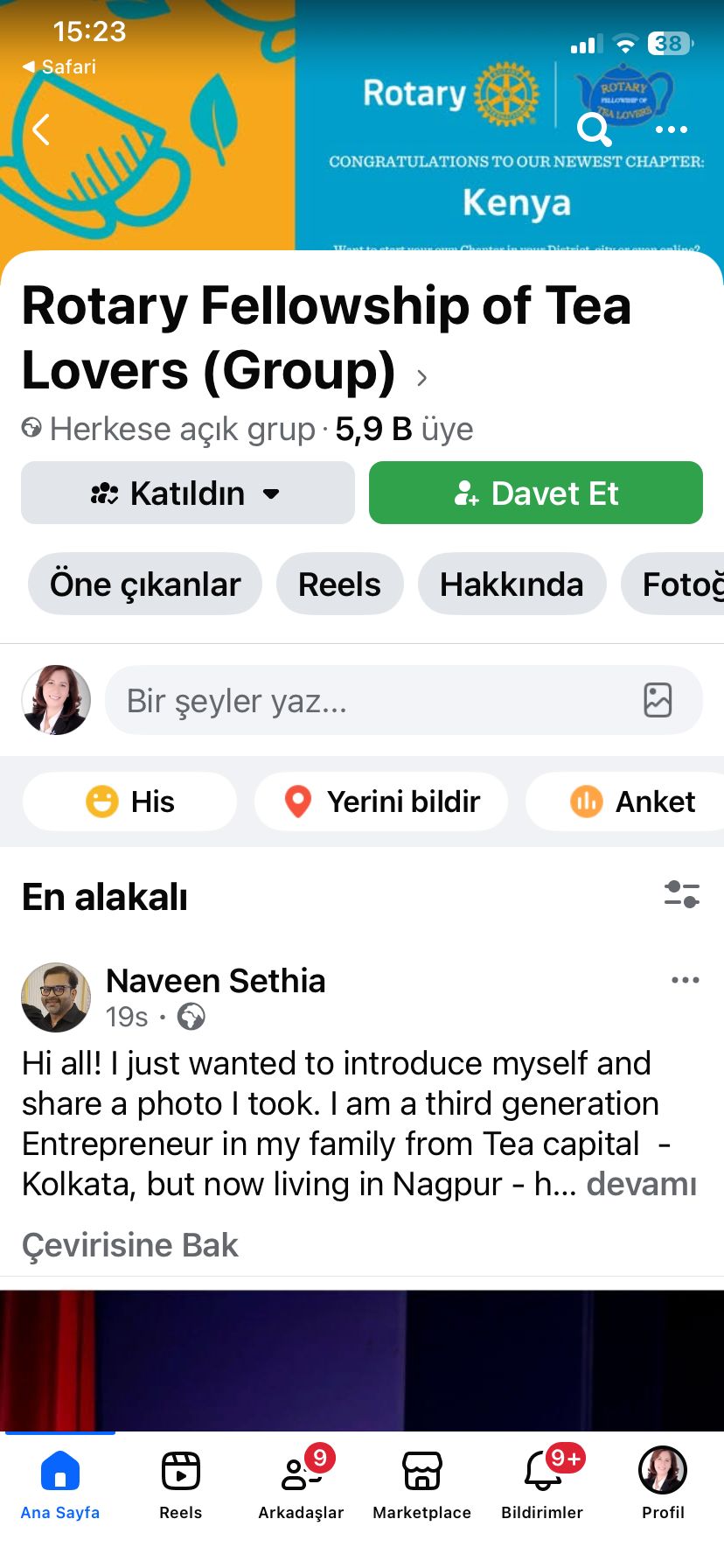Open the group overflow menu

click(671, 129)
